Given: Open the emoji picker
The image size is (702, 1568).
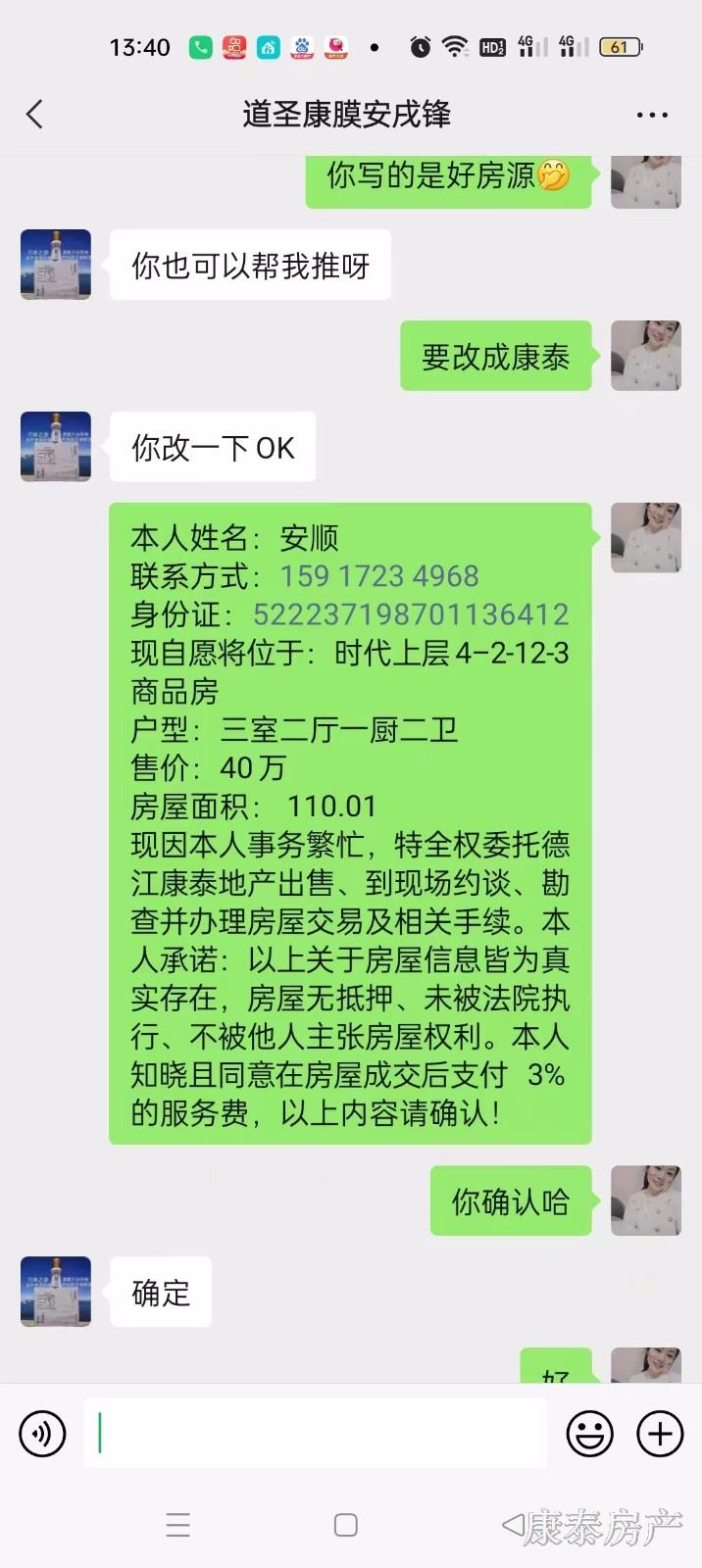Looking at the screenshot, I should [x=589, y=1434].
